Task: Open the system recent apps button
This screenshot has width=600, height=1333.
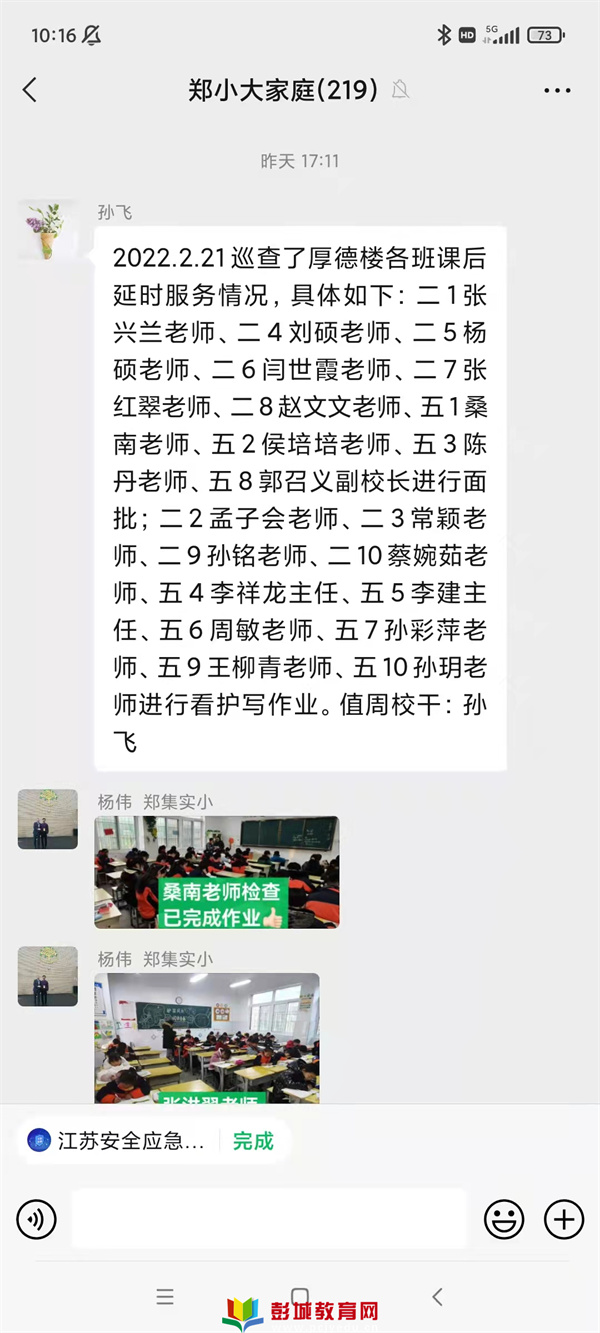Action: pos(165,1297)
